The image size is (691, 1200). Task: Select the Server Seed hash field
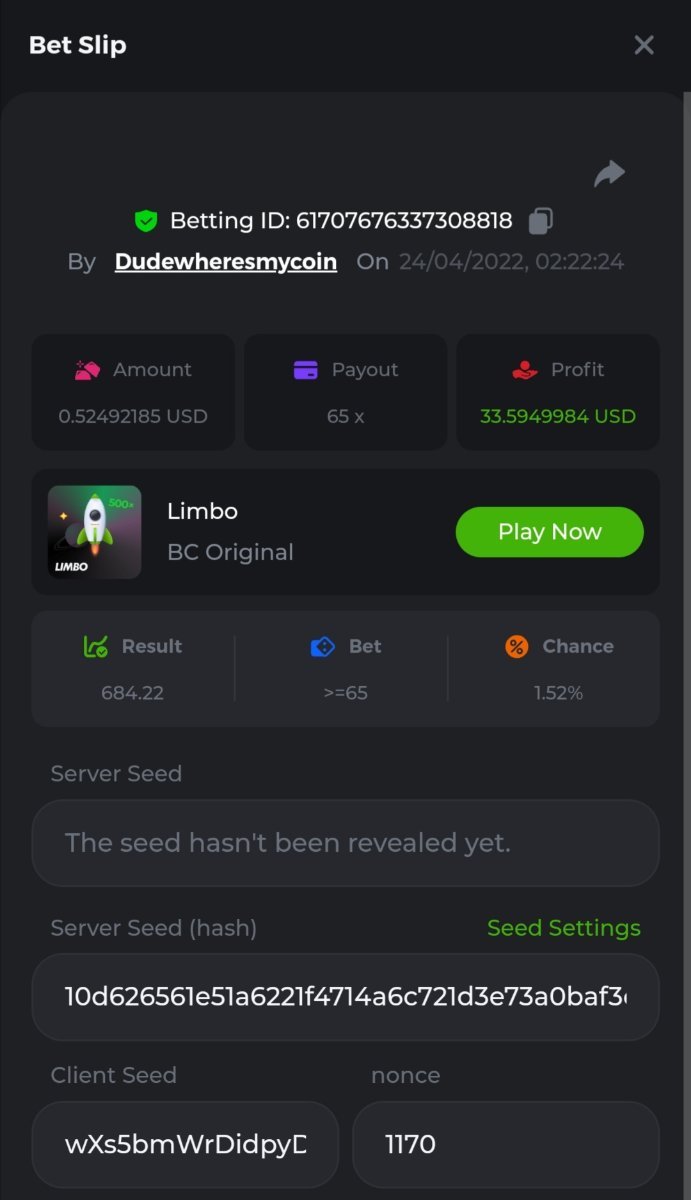point(345,997)
